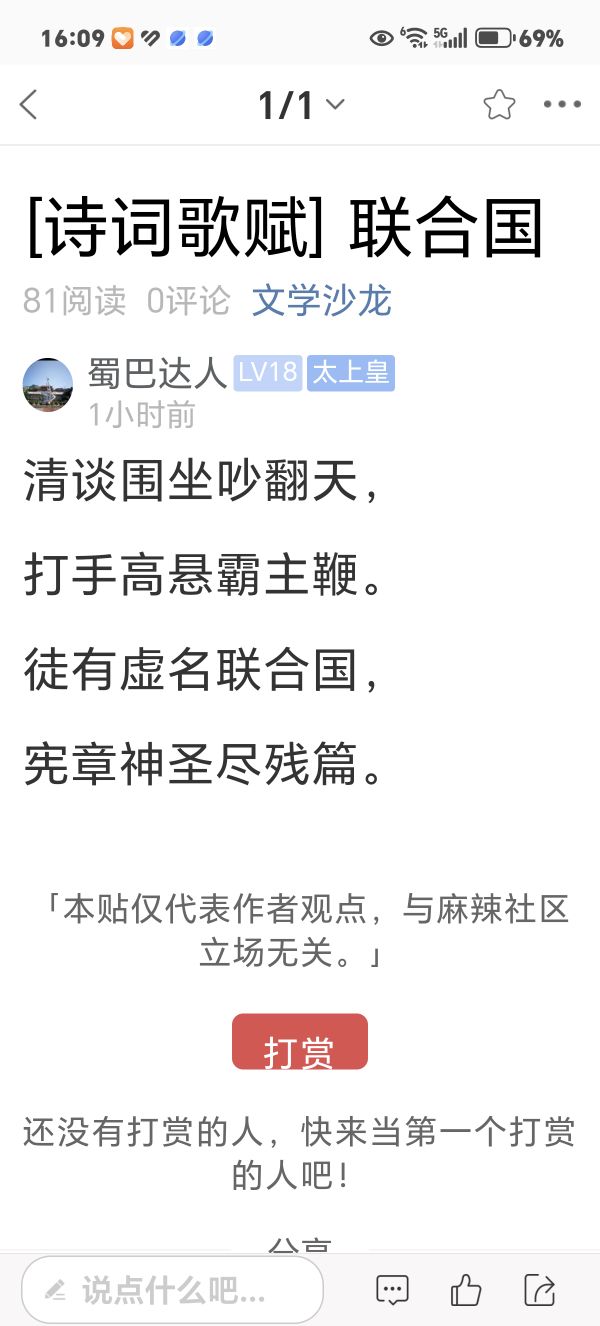Favorite this post with the star icon

pyautogui.click(x=499, y=105)
